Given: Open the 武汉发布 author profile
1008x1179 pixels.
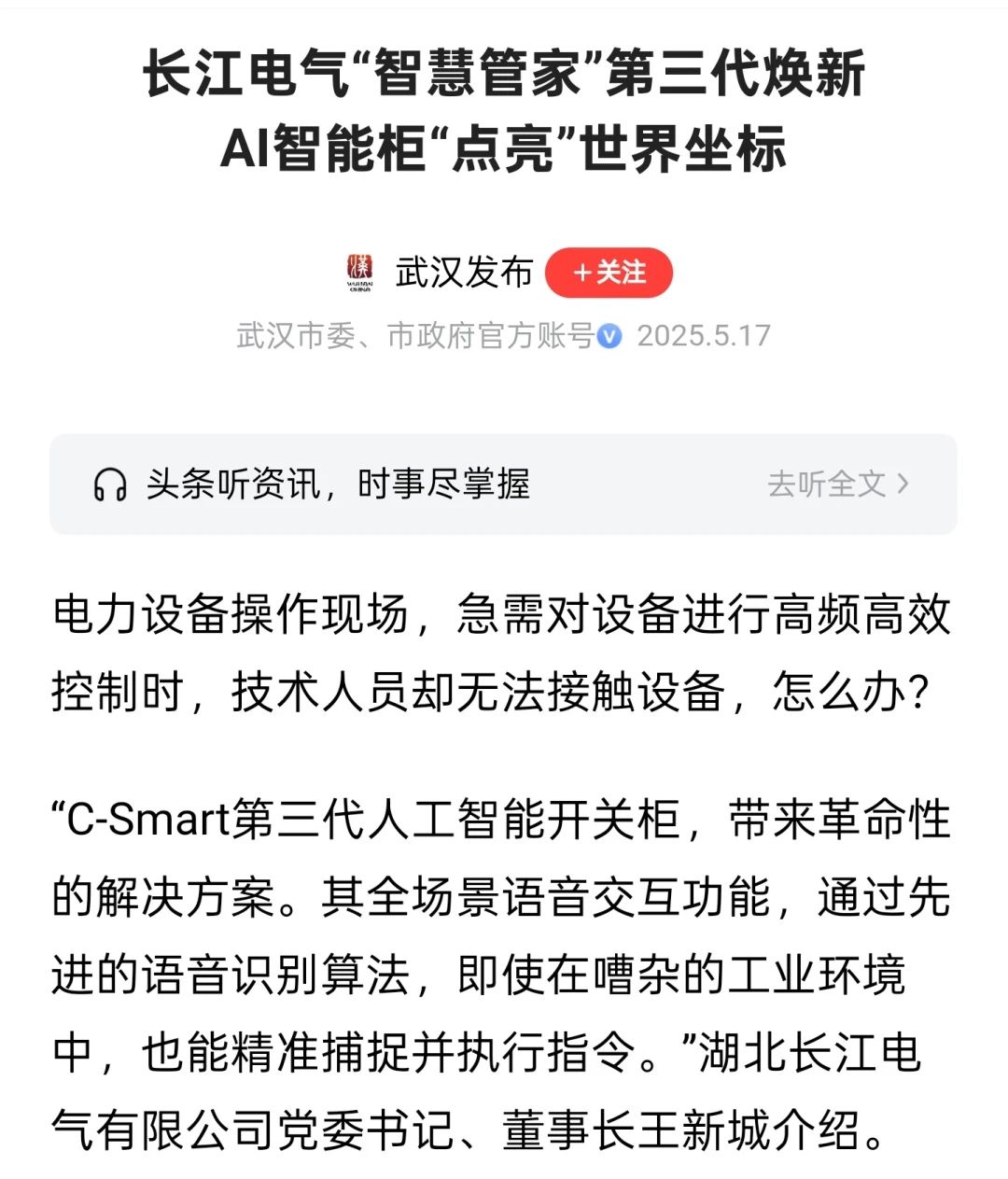Looking at the screenshot, I should coord(463,273).
